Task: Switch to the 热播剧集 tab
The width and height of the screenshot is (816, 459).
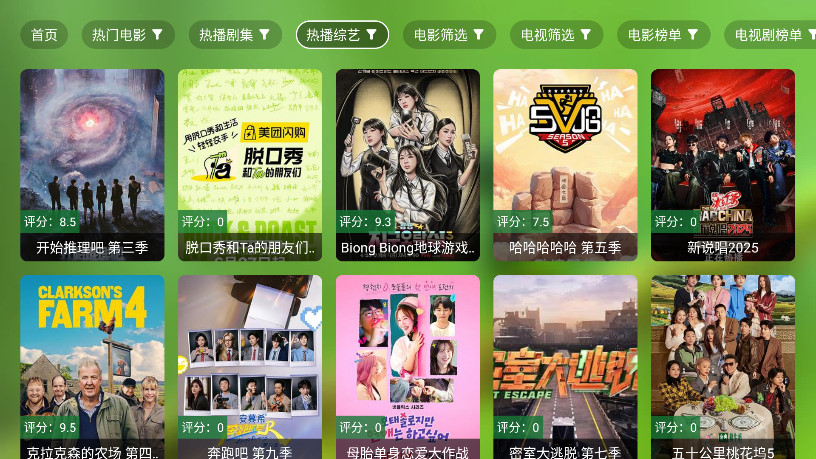Action: [x=235, y=35]
